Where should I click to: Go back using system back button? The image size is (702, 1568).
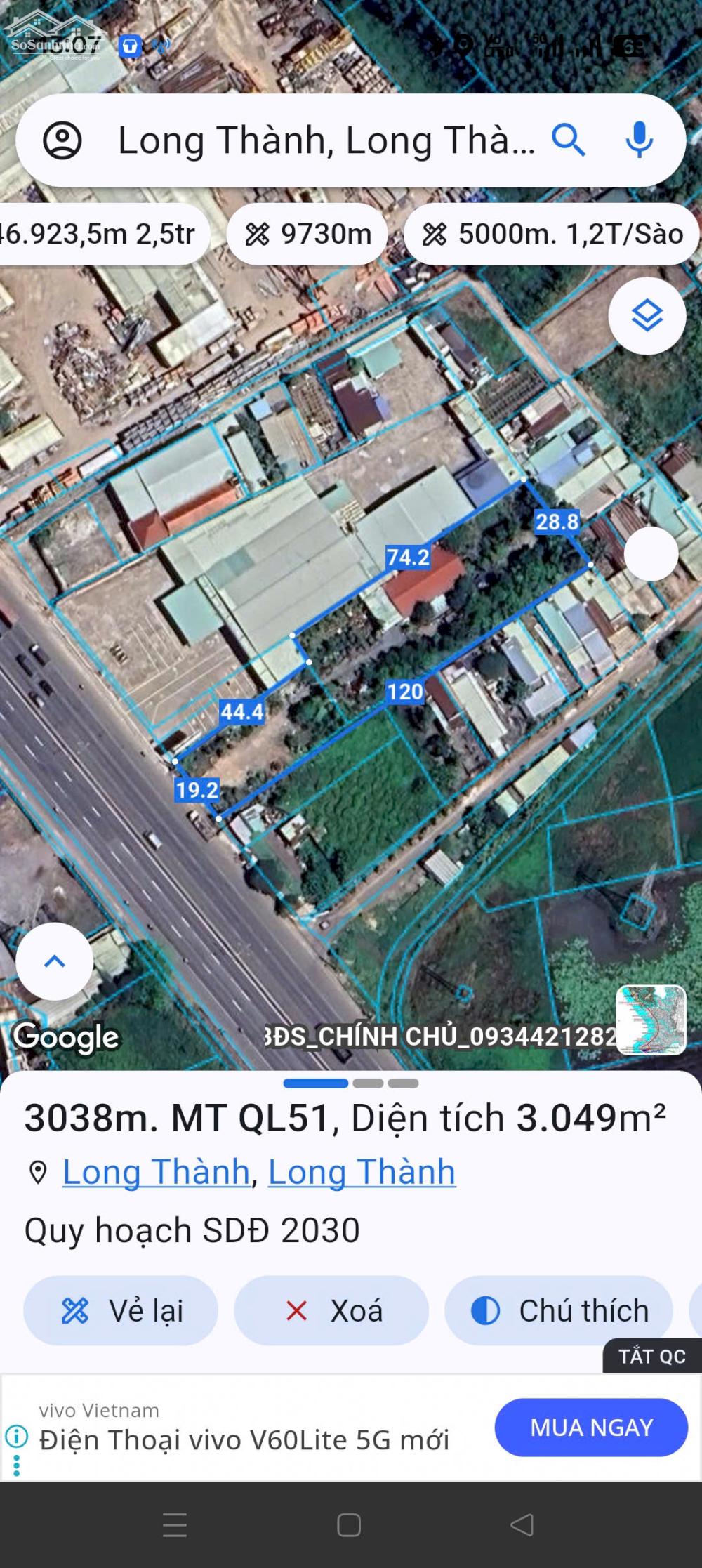(522, 1524)
